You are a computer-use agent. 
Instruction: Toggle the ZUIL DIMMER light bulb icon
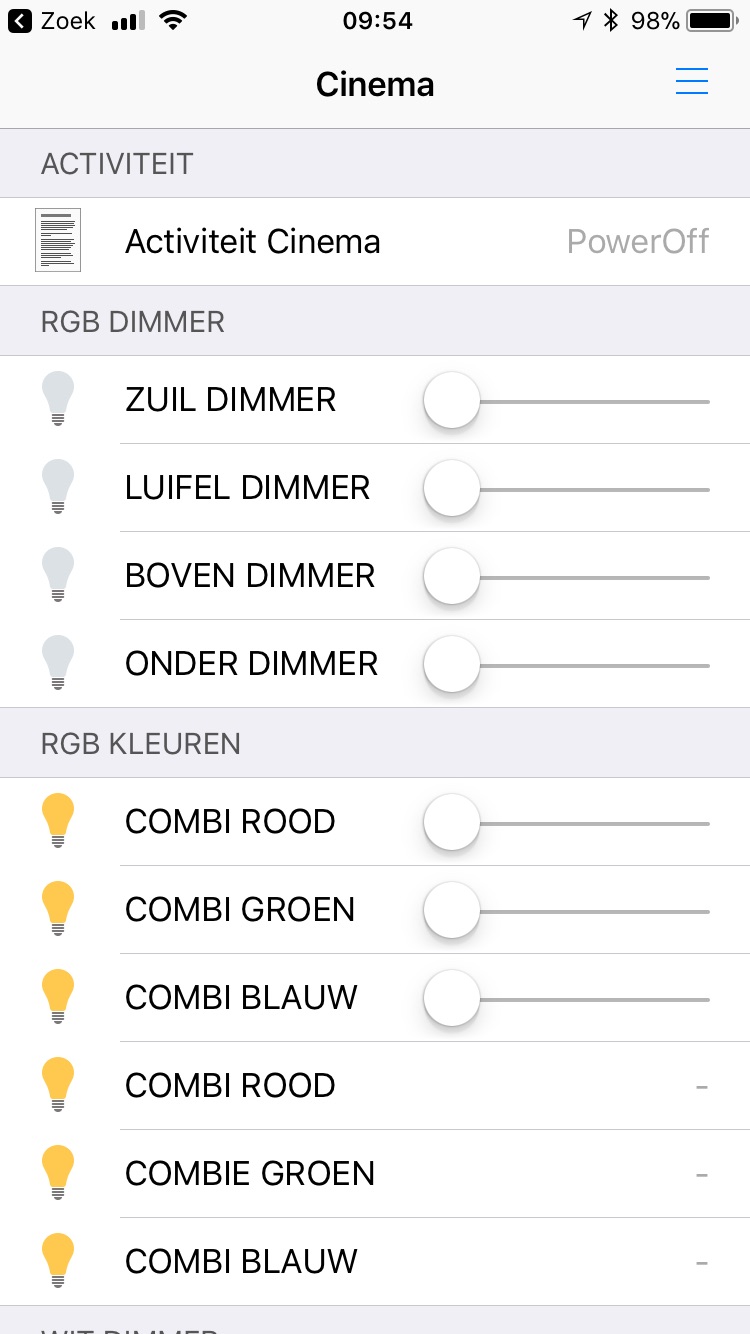click(58, 399)
